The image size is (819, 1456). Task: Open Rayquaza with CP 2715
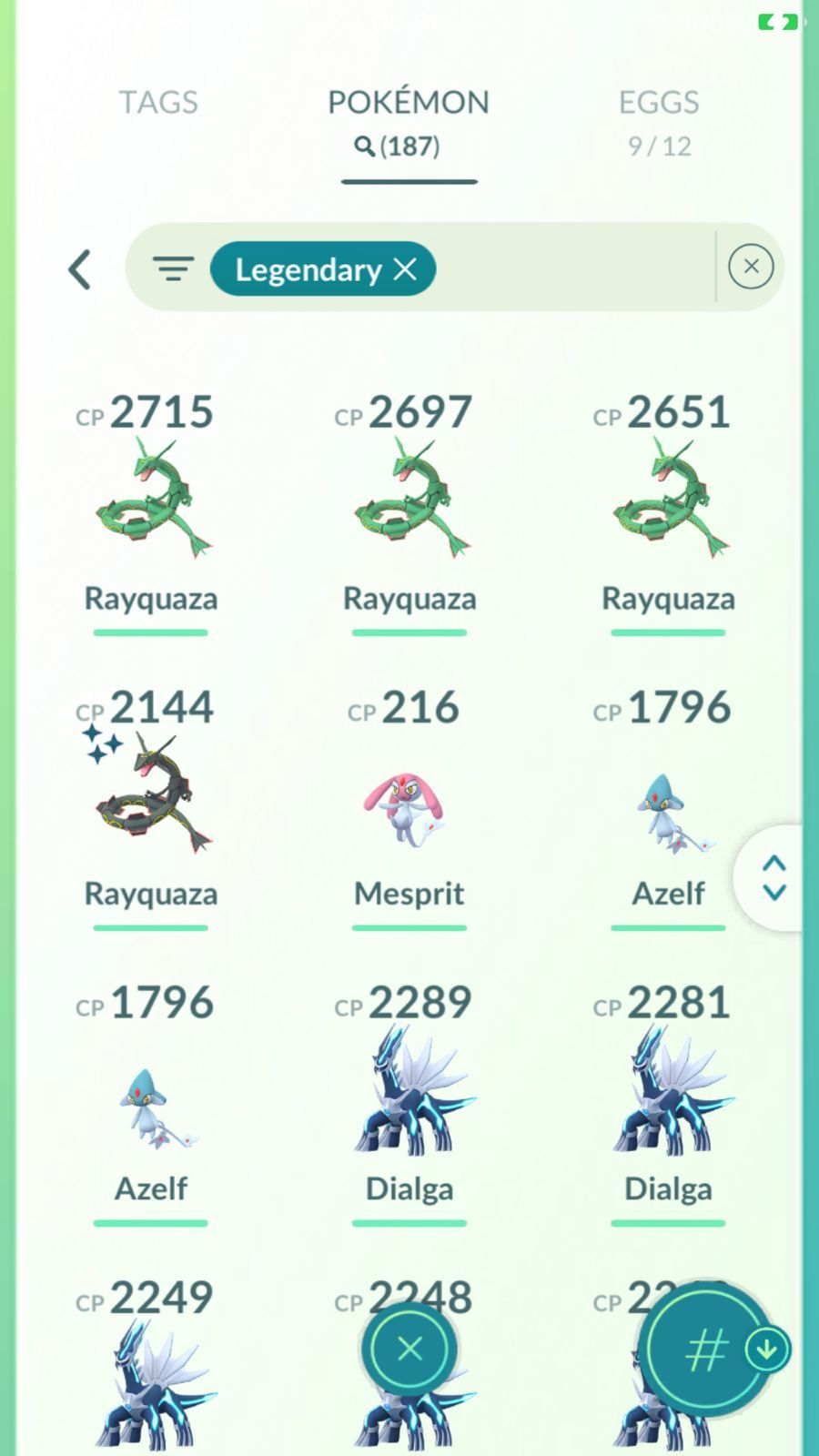(x=151, y=500)
